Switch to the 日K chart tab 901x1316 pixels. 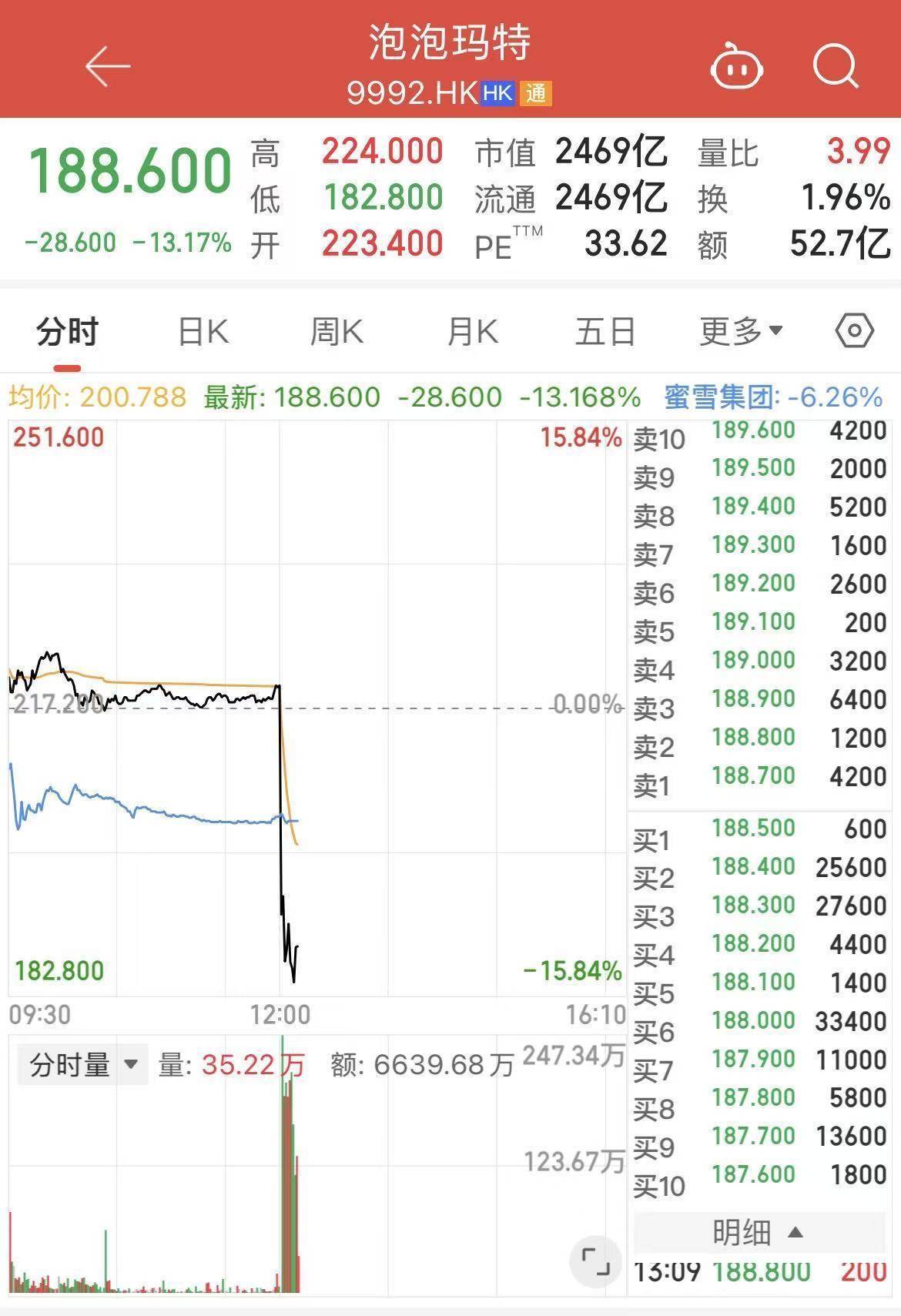203,333
